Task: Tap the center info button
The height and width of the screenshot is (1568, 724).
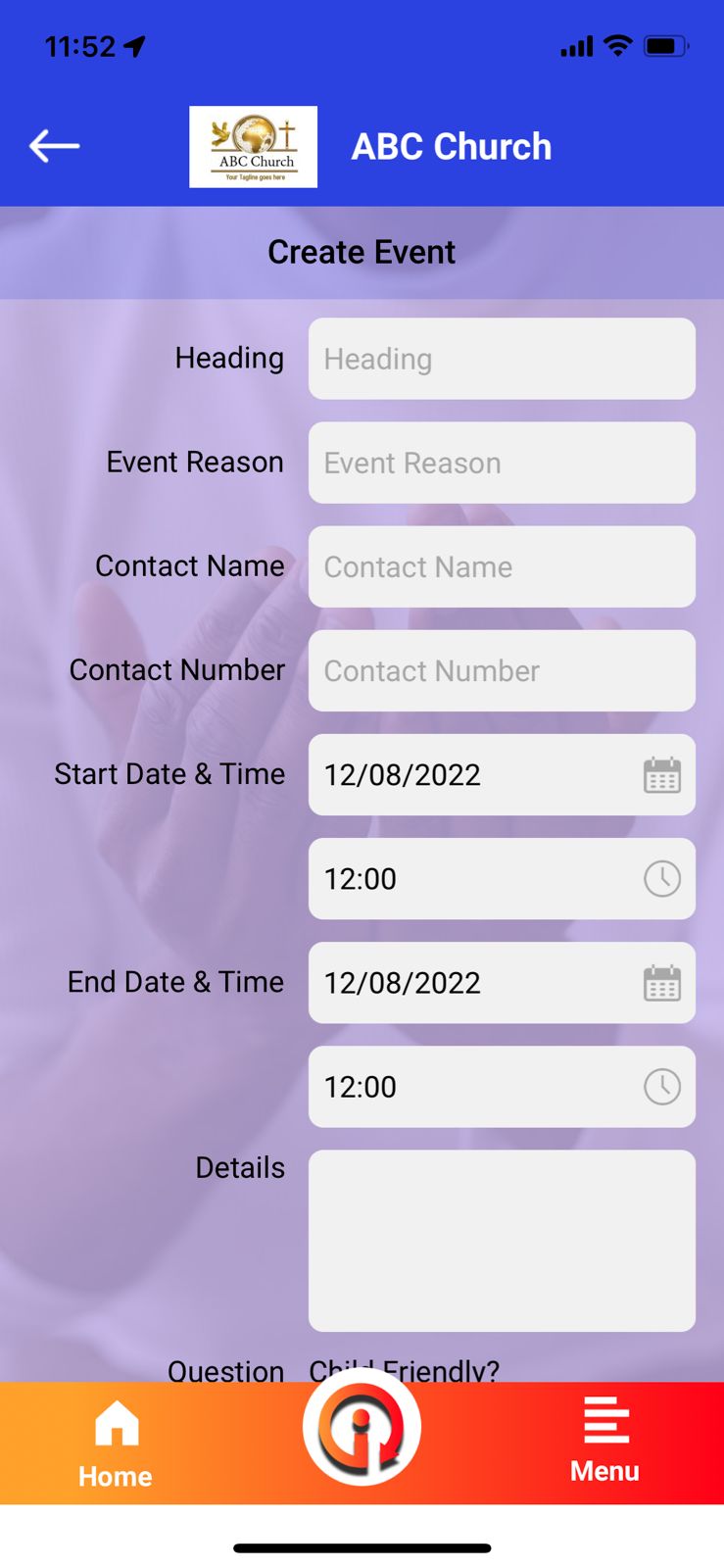Action: (362, 1428)
